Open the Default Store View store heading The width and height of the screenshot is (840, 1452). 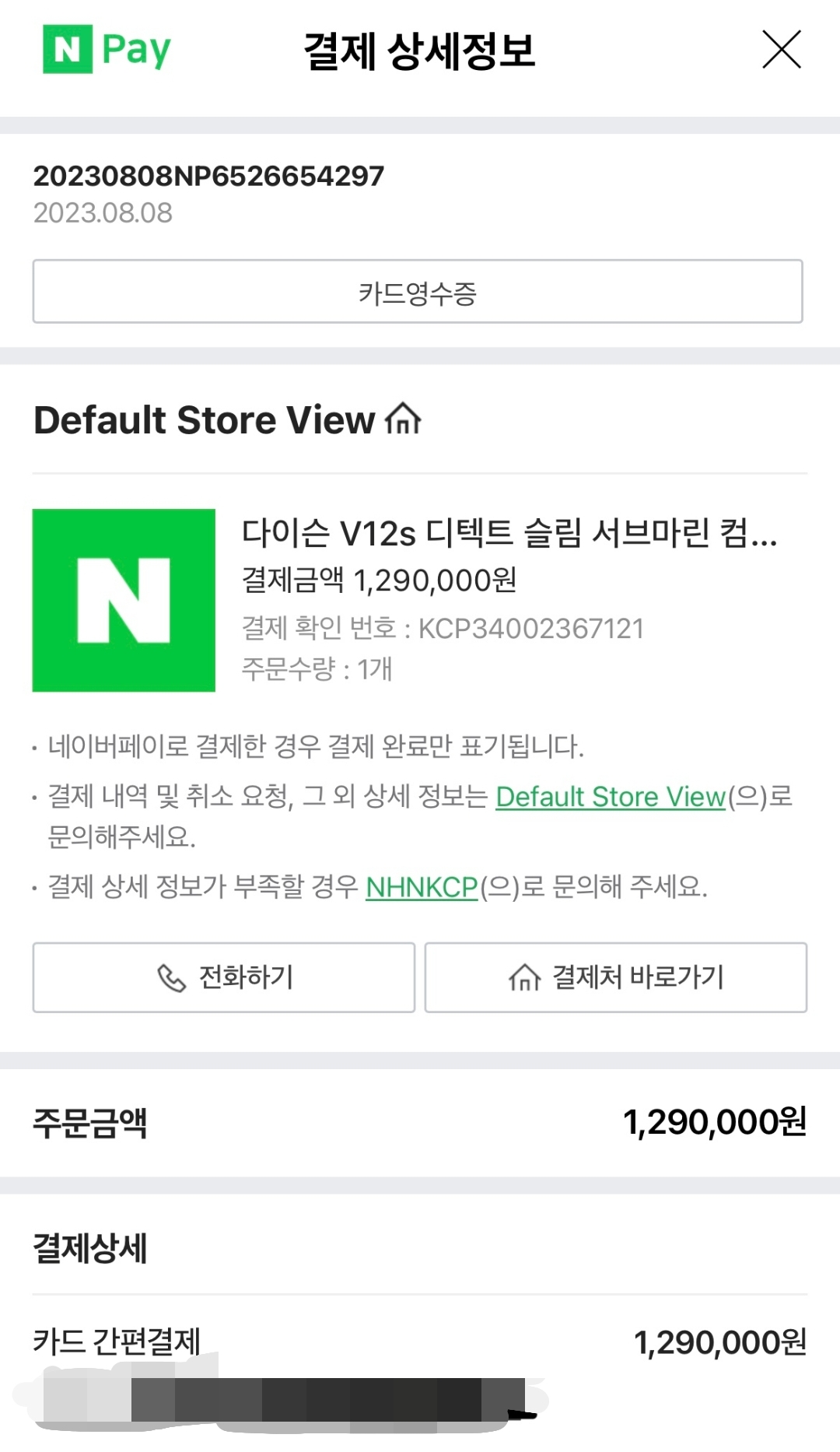click(x=227, y=420)
